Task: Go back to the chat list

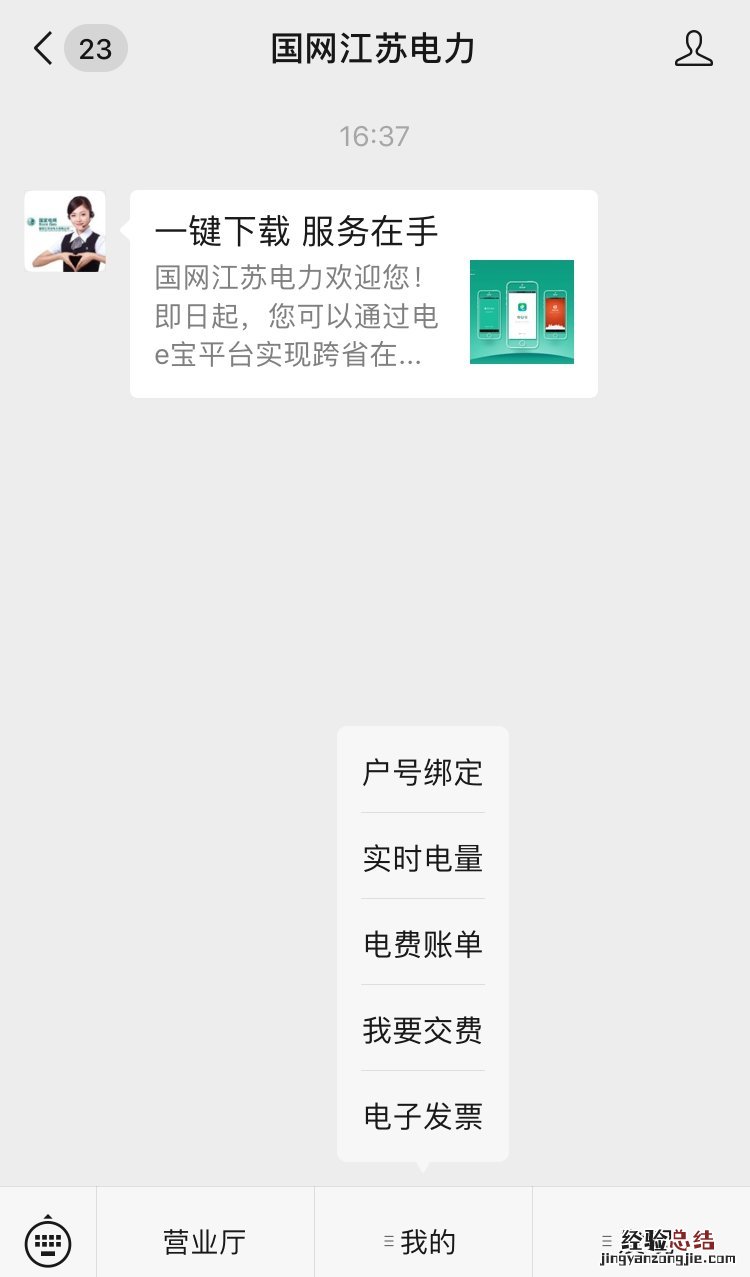Action: coord(44,48)
